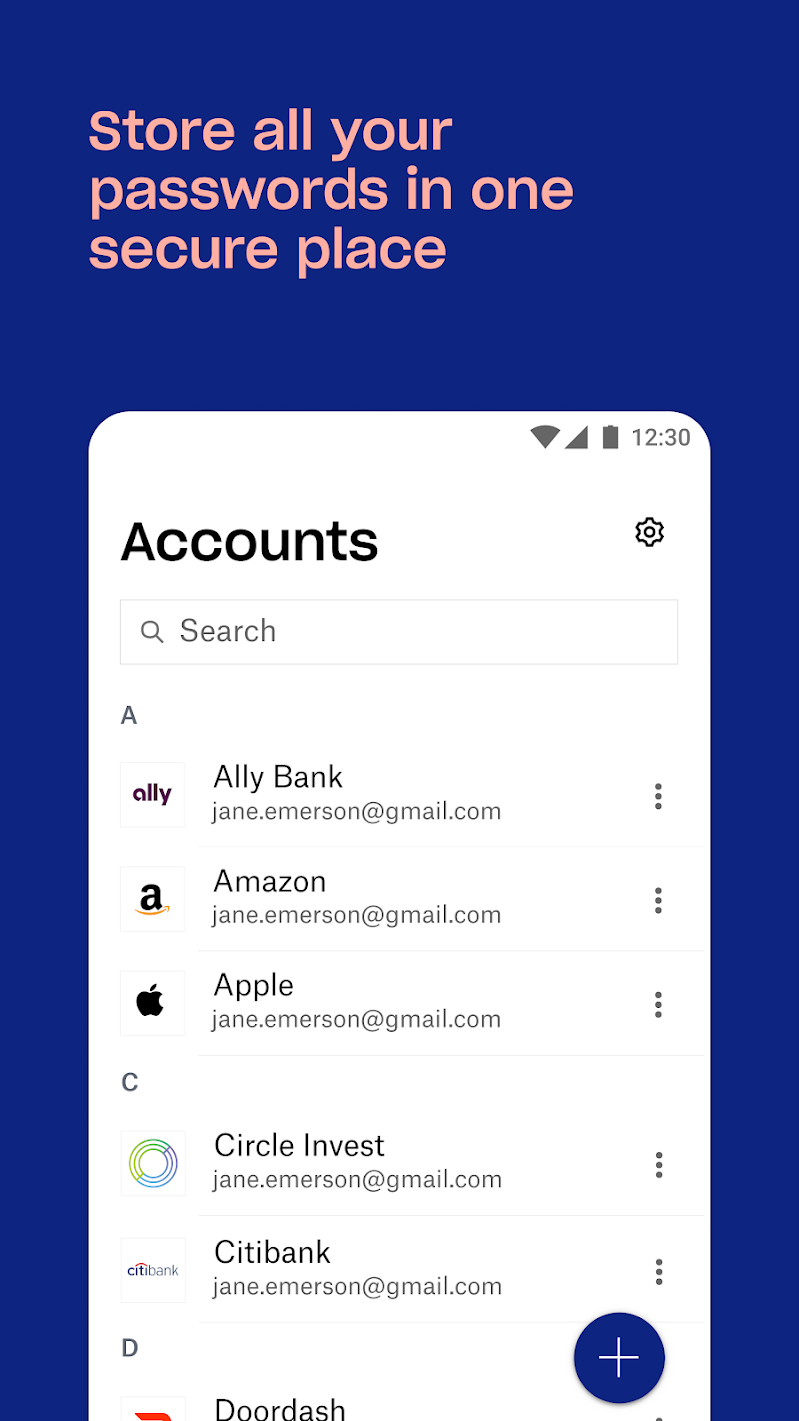This screenshot has height=1421, width=799.
Task: Select the Amazon account icon
Action: tap(152, 898)
